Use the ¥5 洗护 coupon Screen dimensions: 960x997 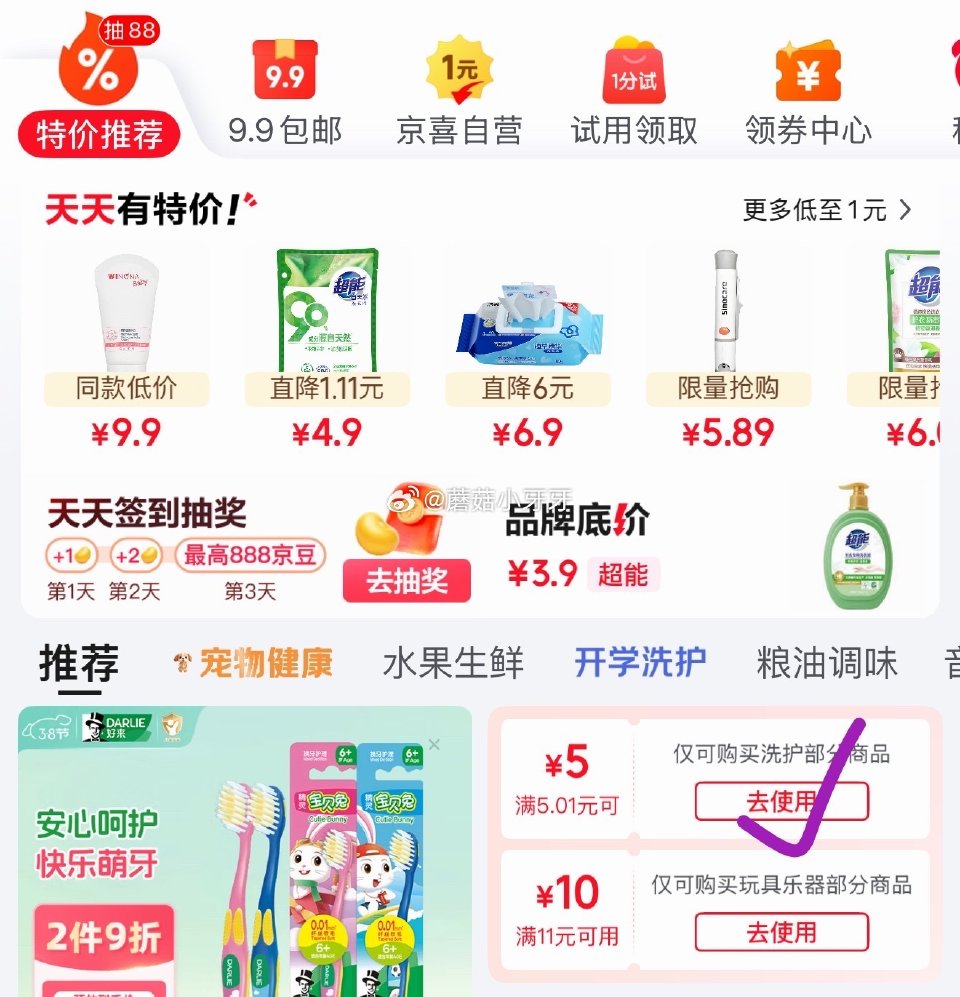[781, 801]
